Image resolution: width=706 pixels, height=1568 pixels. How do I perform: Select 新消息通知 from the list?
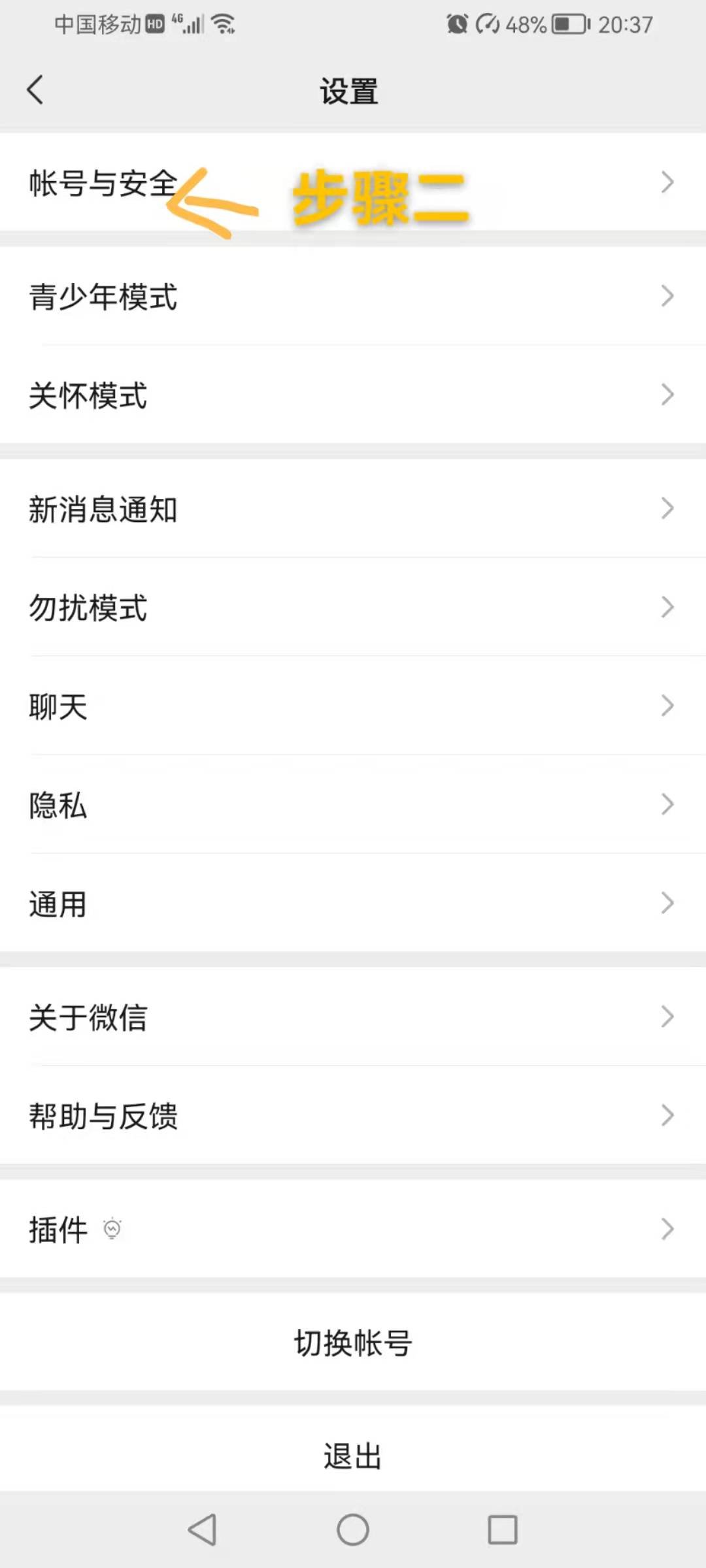(x=353, y=508)
